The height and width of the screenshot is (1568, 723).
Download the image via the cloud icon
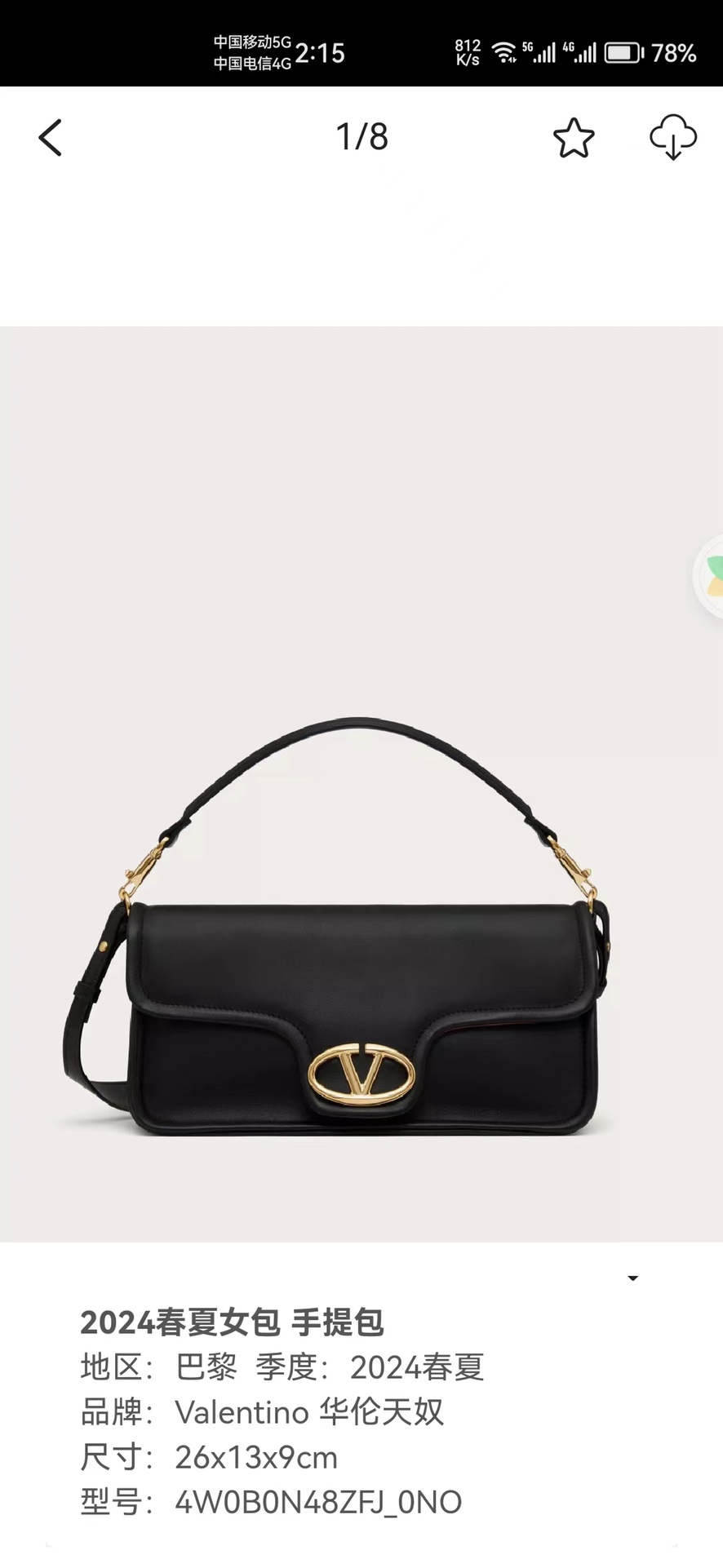(672, 137)
